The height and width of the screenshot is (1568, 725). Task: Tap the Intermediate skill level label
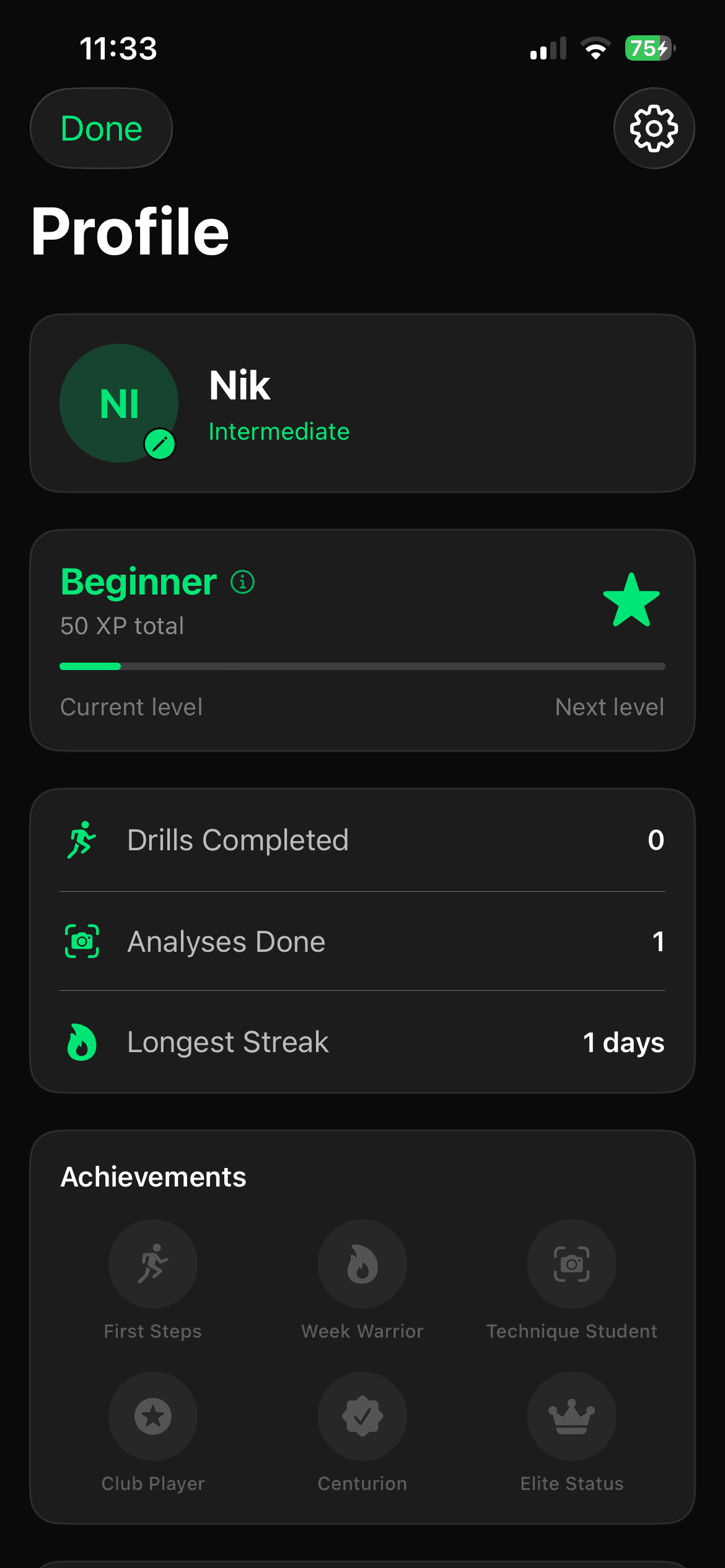pos(278,432)
